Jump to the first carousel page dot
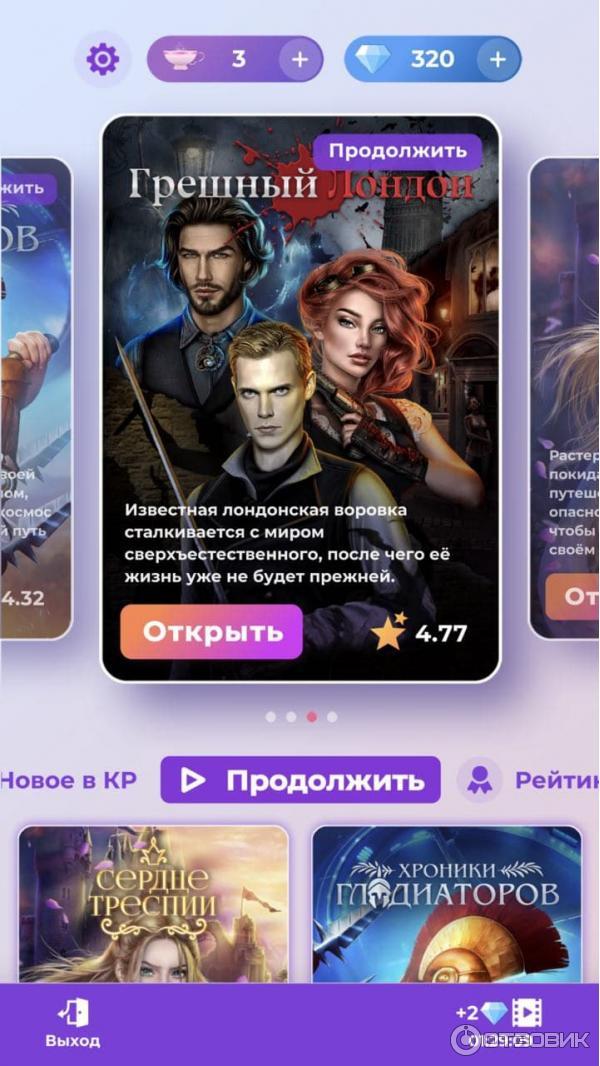 tap(270, 717)
